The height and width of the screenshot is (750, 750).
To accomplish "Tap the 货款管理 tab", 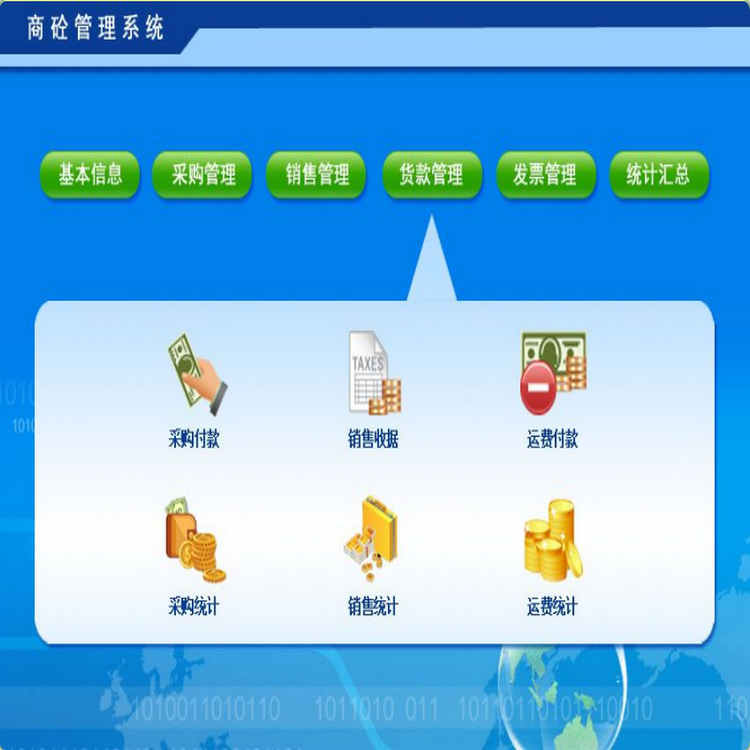I will point(431,175).
